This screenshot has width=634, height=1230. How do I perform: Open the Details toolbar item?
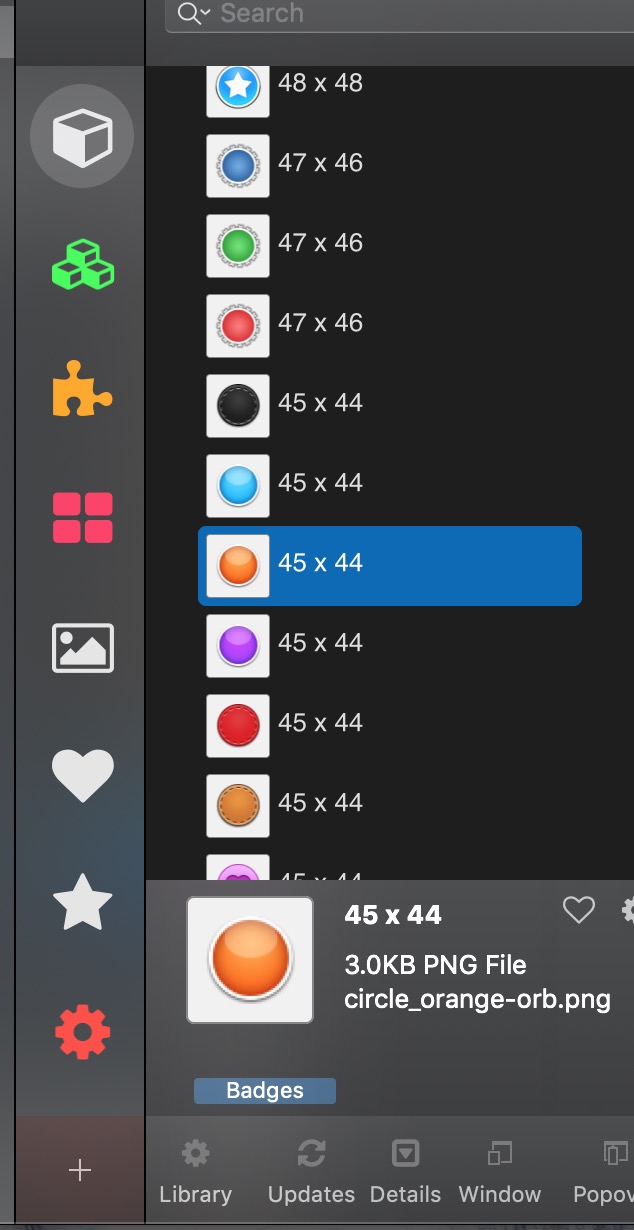pyautogui.click(x=405, y=1174)
